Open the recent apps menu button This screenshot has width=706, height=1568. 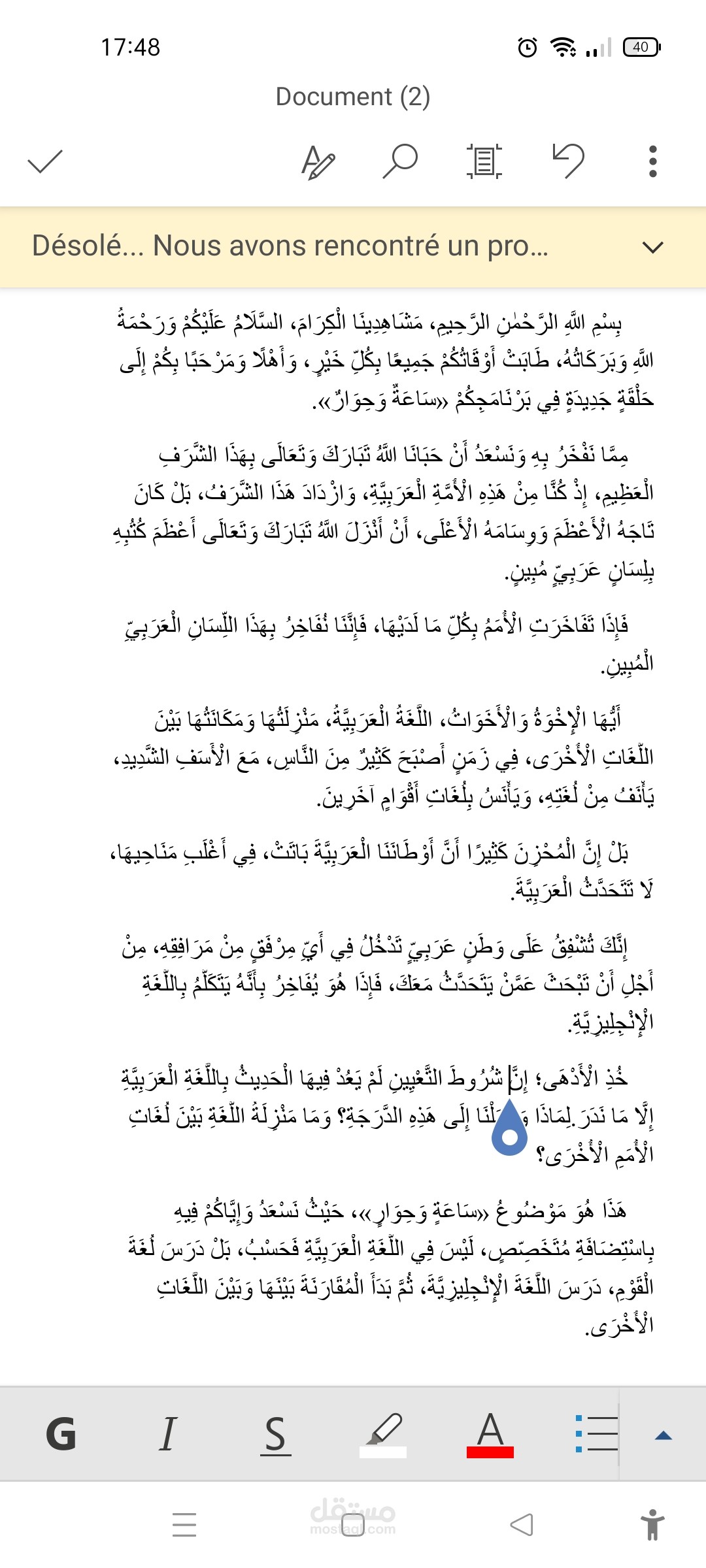pyautogui.click(x=184, y=1524)
